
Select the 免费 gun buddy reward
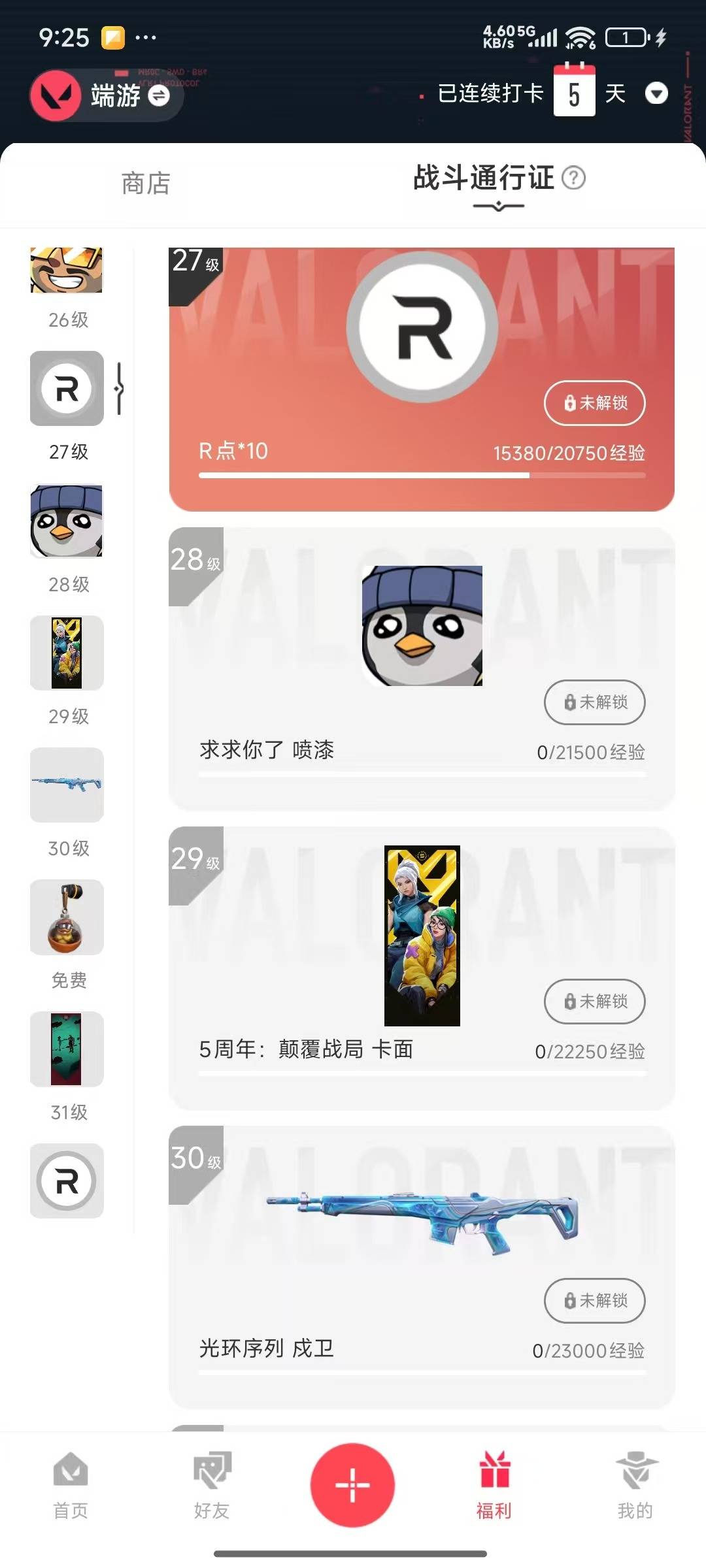point(67,917)
